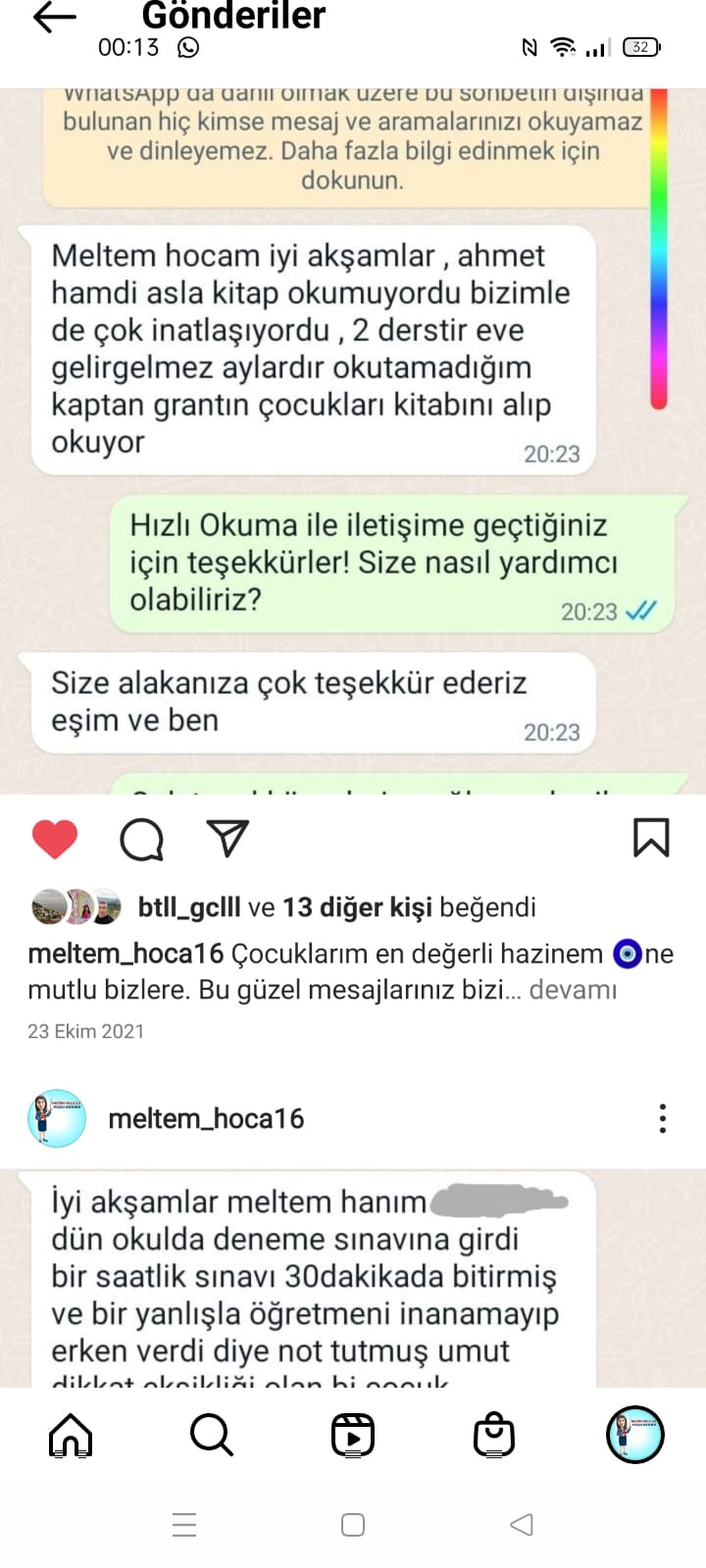Switch to the Shop tab
This screenshot has height=1568, width=706.
[494, 1436]
